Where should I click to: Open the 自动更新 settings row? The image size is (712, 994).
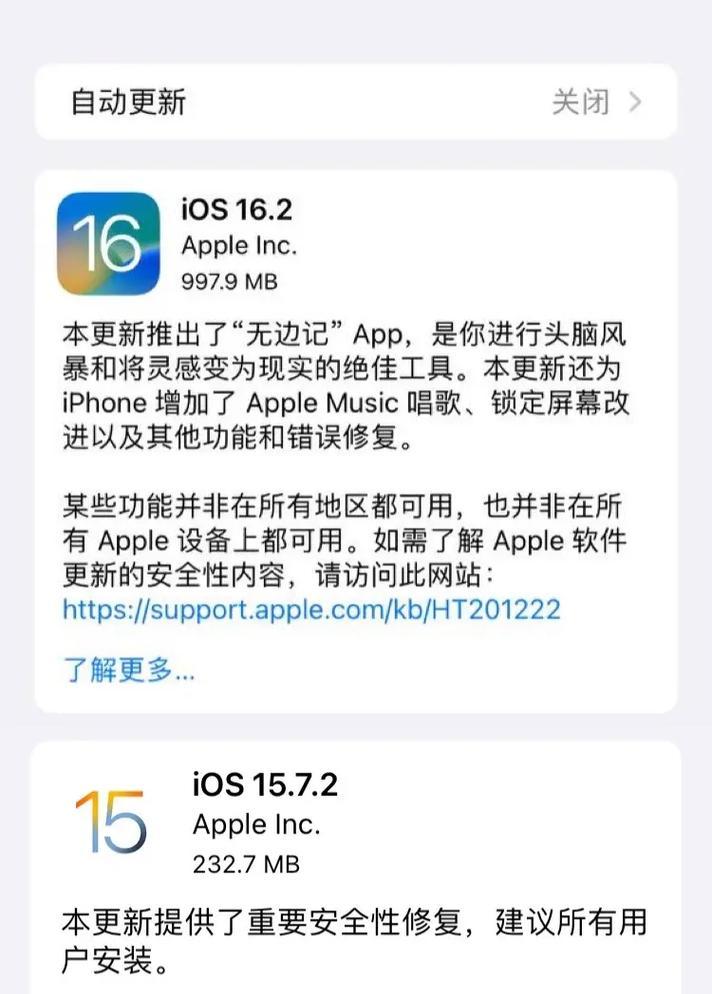tap(355, 102)
